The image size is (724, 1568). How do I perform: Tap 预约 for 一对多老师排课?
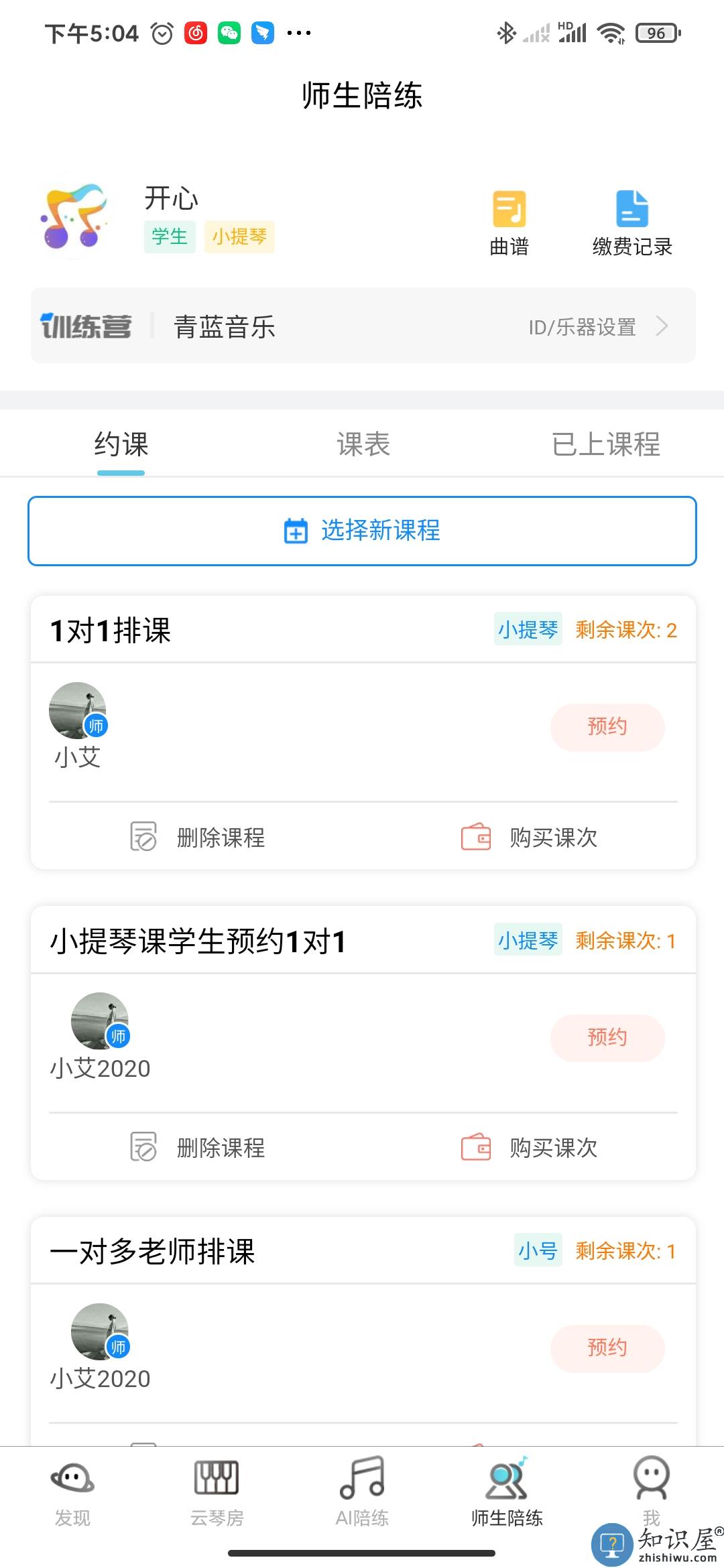coord(607,1348)
